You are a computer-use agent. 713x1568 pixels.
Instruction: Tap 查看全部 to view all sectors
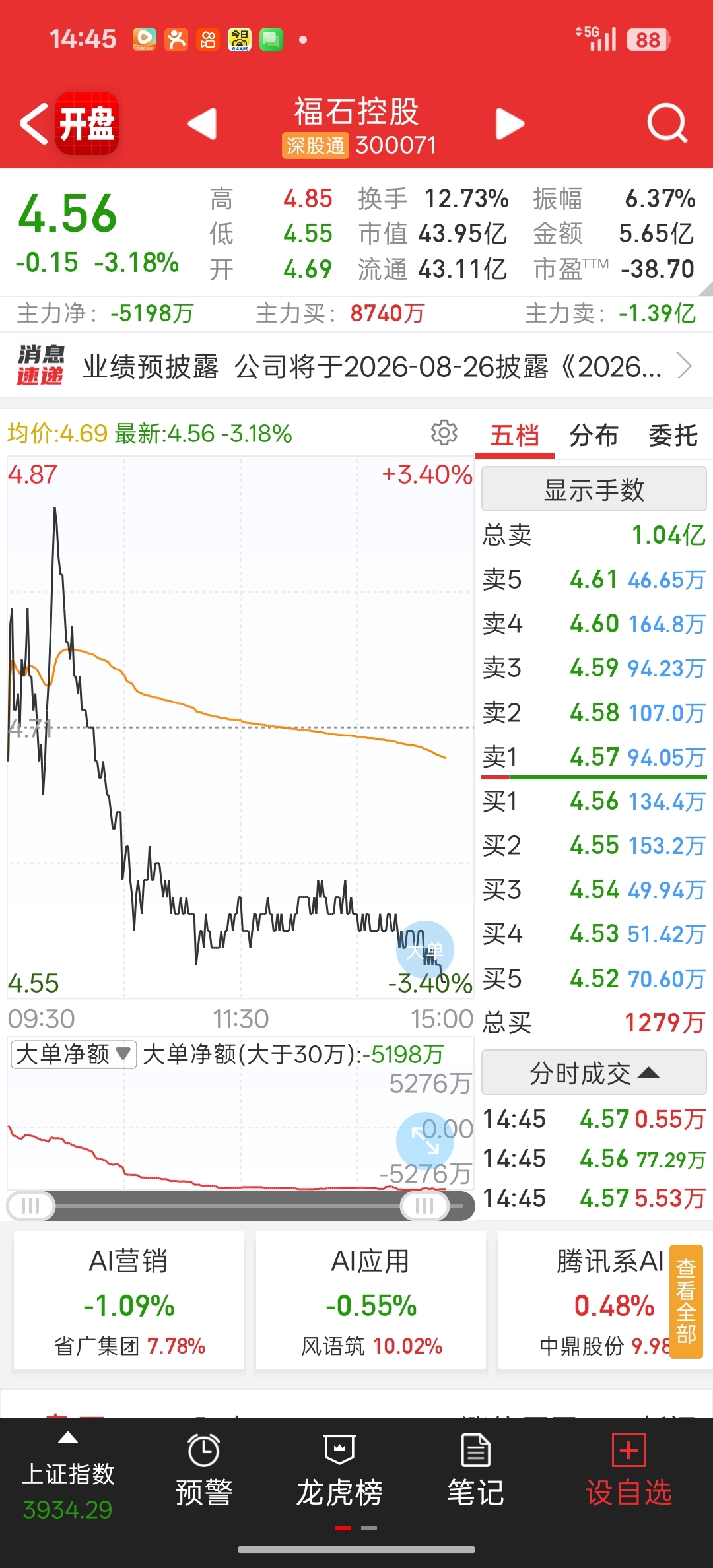686,1301
